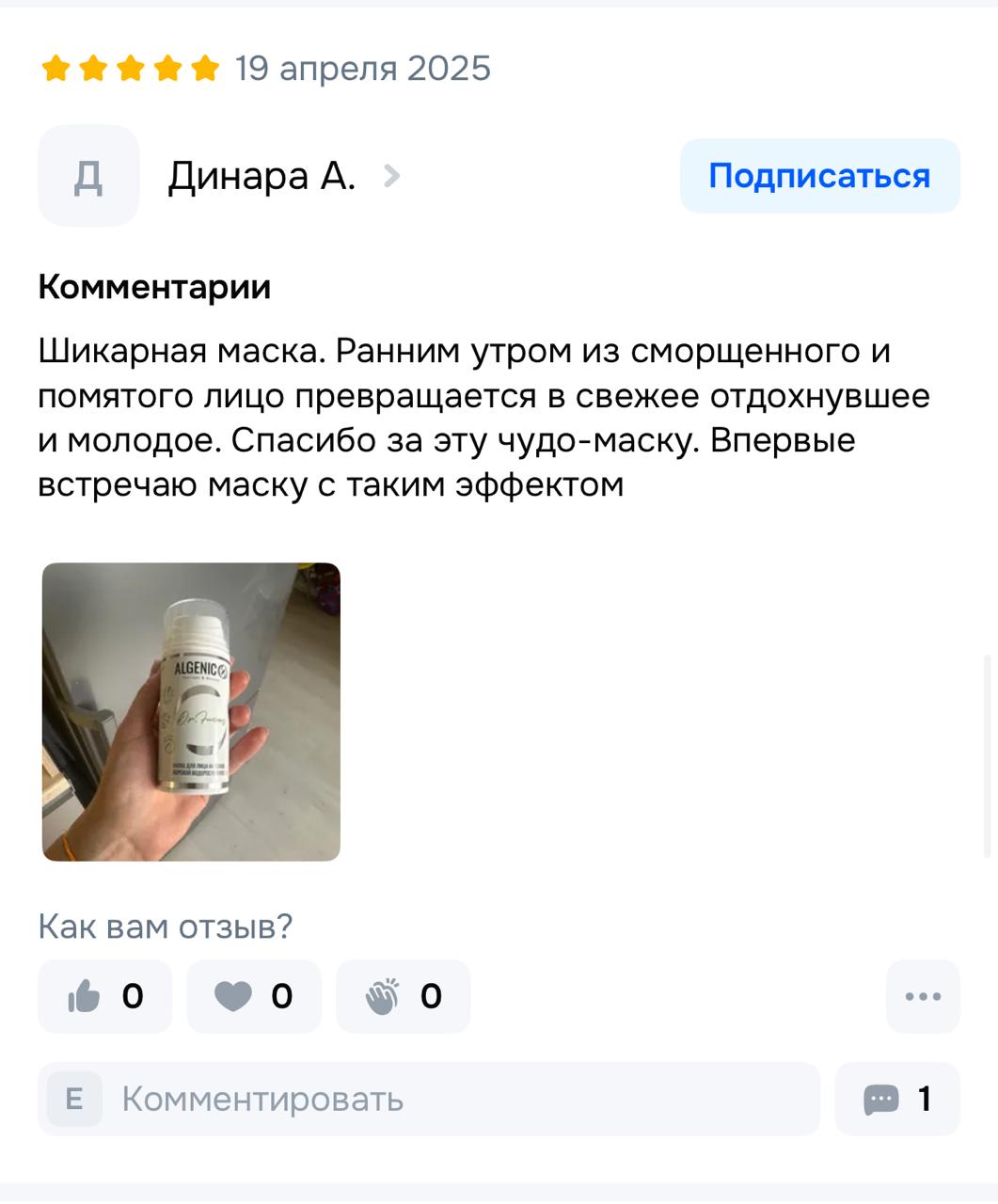Image resolution: width=998 pixels, height=1204 pixels.
Task: Applaud the review with clapping hands
Action: 403,996
